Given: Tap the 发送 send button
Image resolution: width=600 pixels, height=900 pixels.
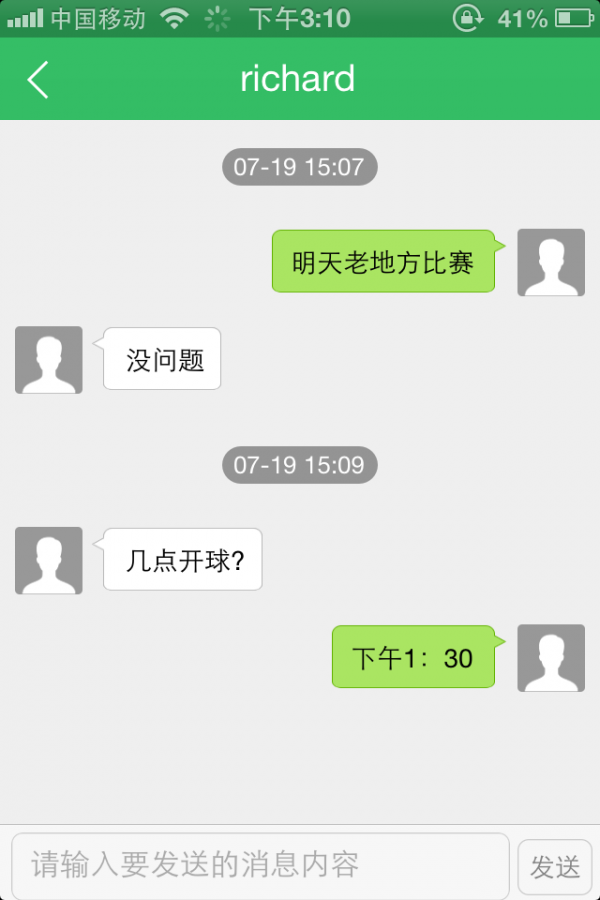Looking at the screenshot, I should click(555, 866).
